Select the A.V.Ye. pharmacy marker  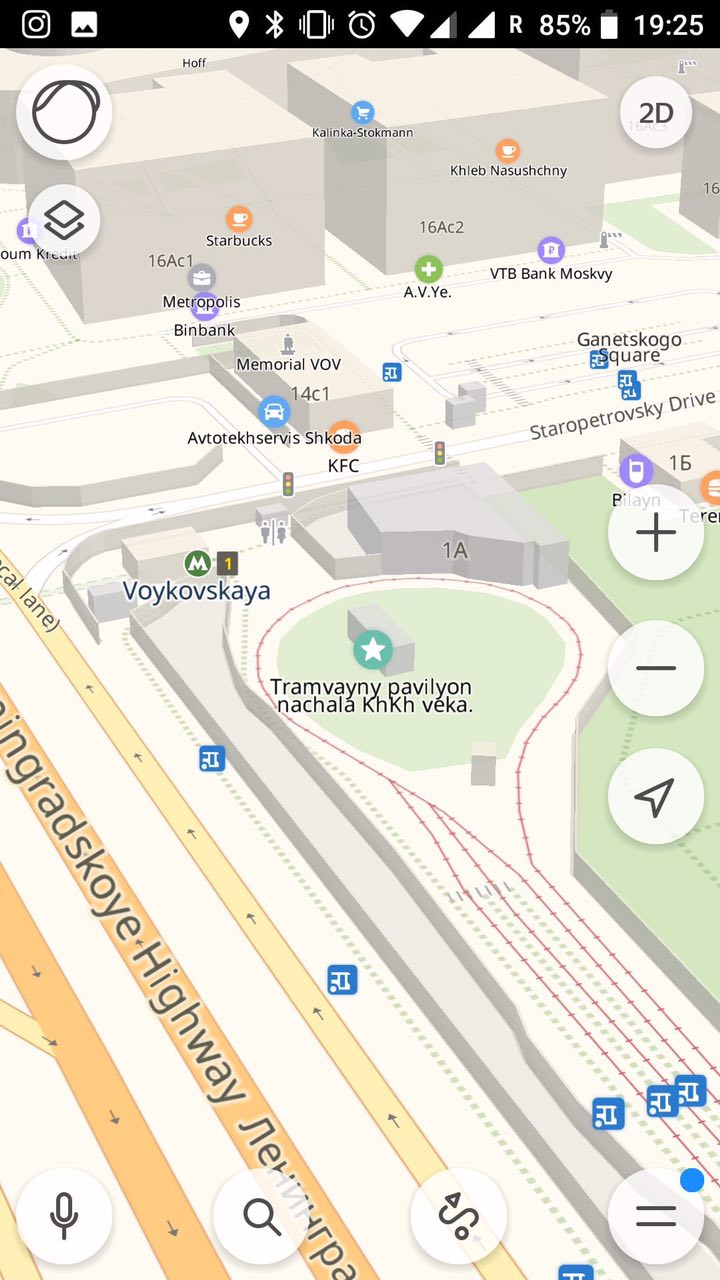428,269
